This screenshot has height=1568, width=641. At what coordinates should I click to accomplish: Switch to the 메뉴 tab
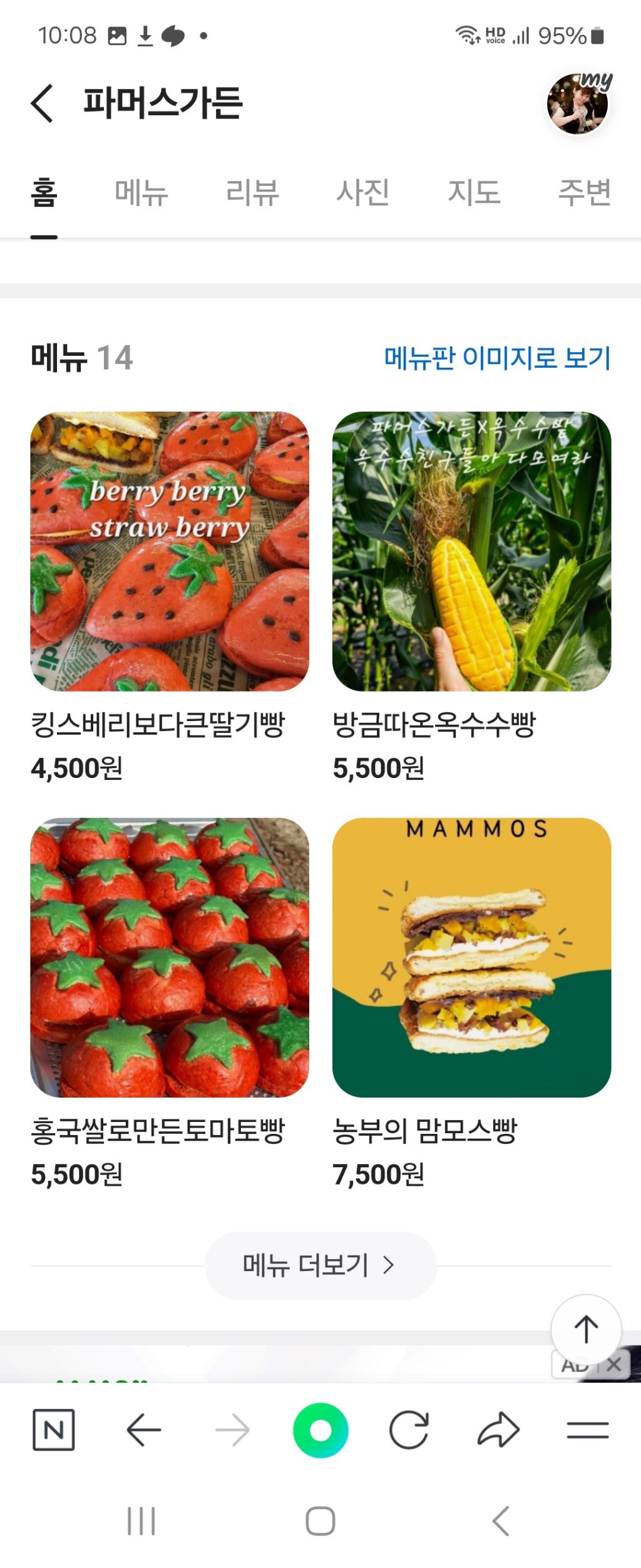click(140, 194)
